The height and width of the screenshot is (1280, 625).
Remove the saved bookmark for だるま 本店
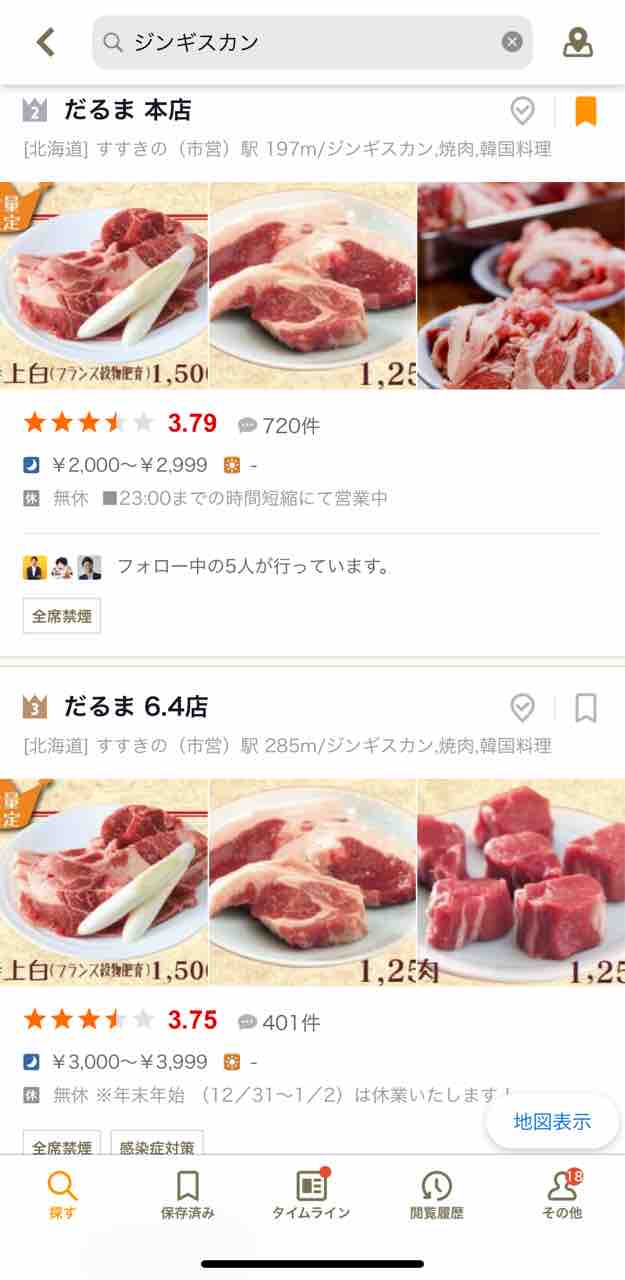pyautogui.click(x=586, y=111)
